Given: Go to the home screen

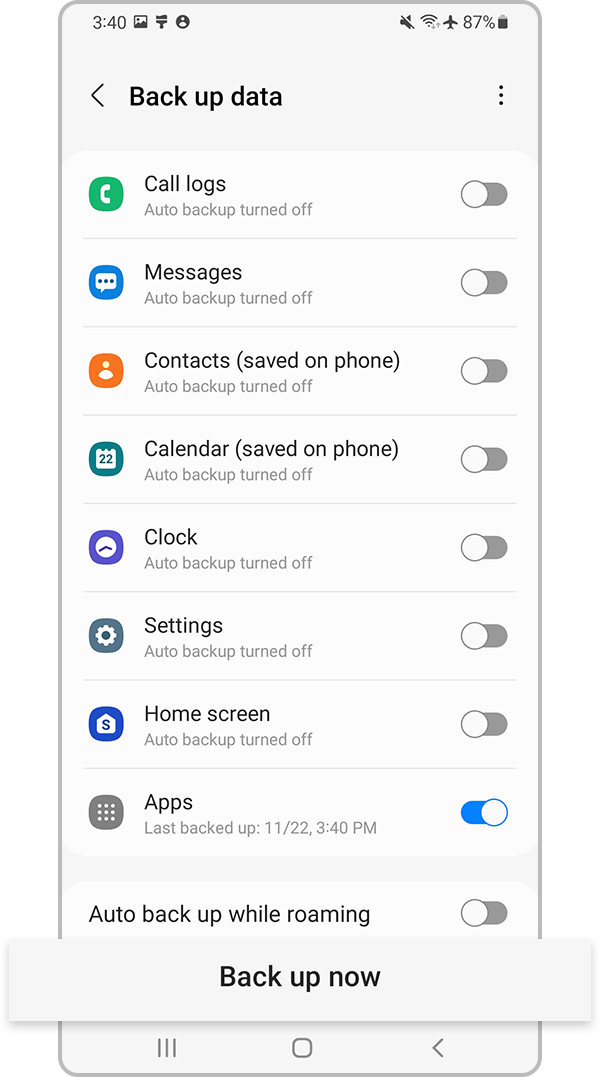Looking at the screenshot, I should [x=302, y=1048].
